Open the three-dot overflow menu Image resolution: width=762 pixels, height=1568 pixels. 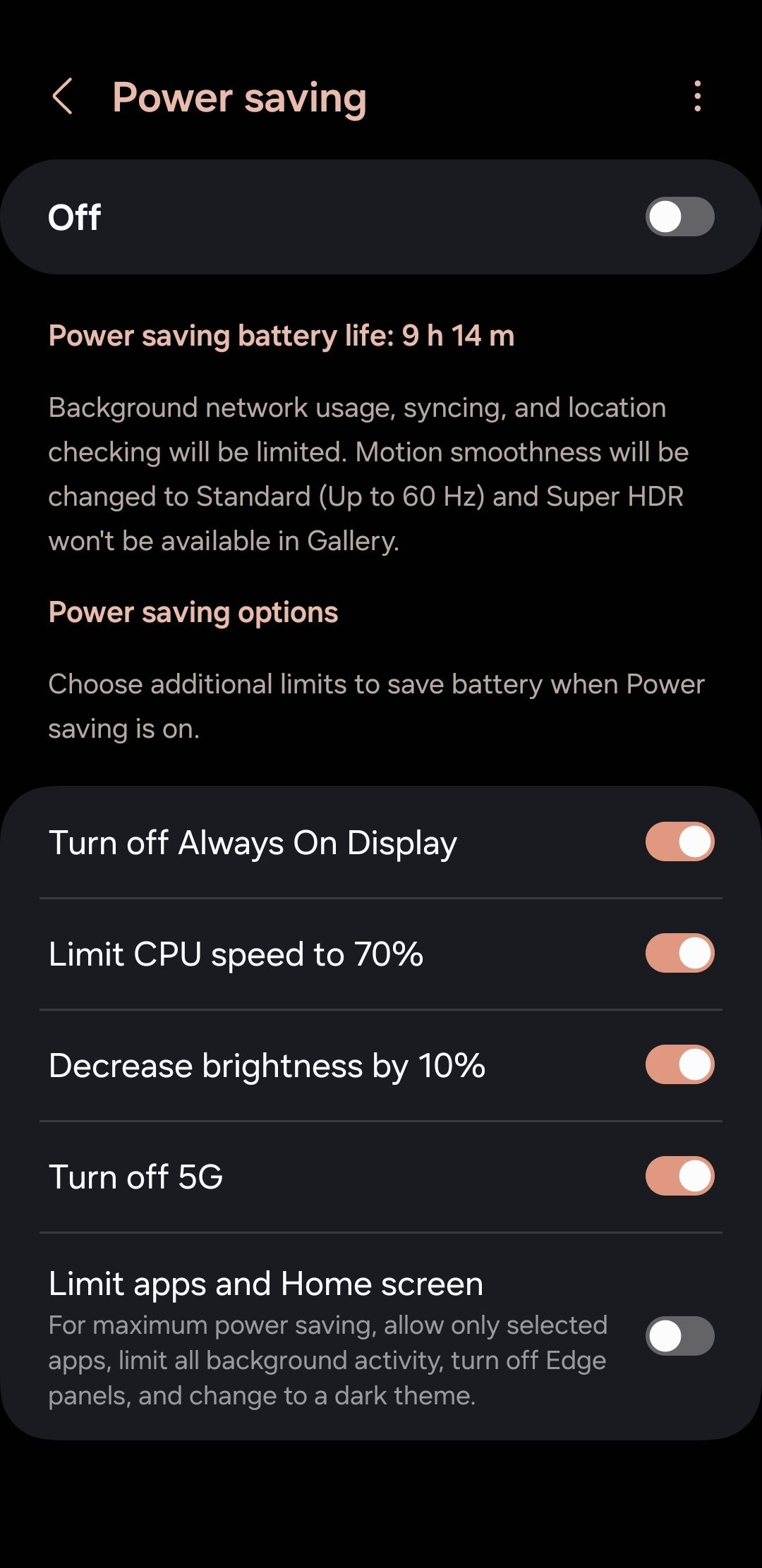[x=697, y=97]
